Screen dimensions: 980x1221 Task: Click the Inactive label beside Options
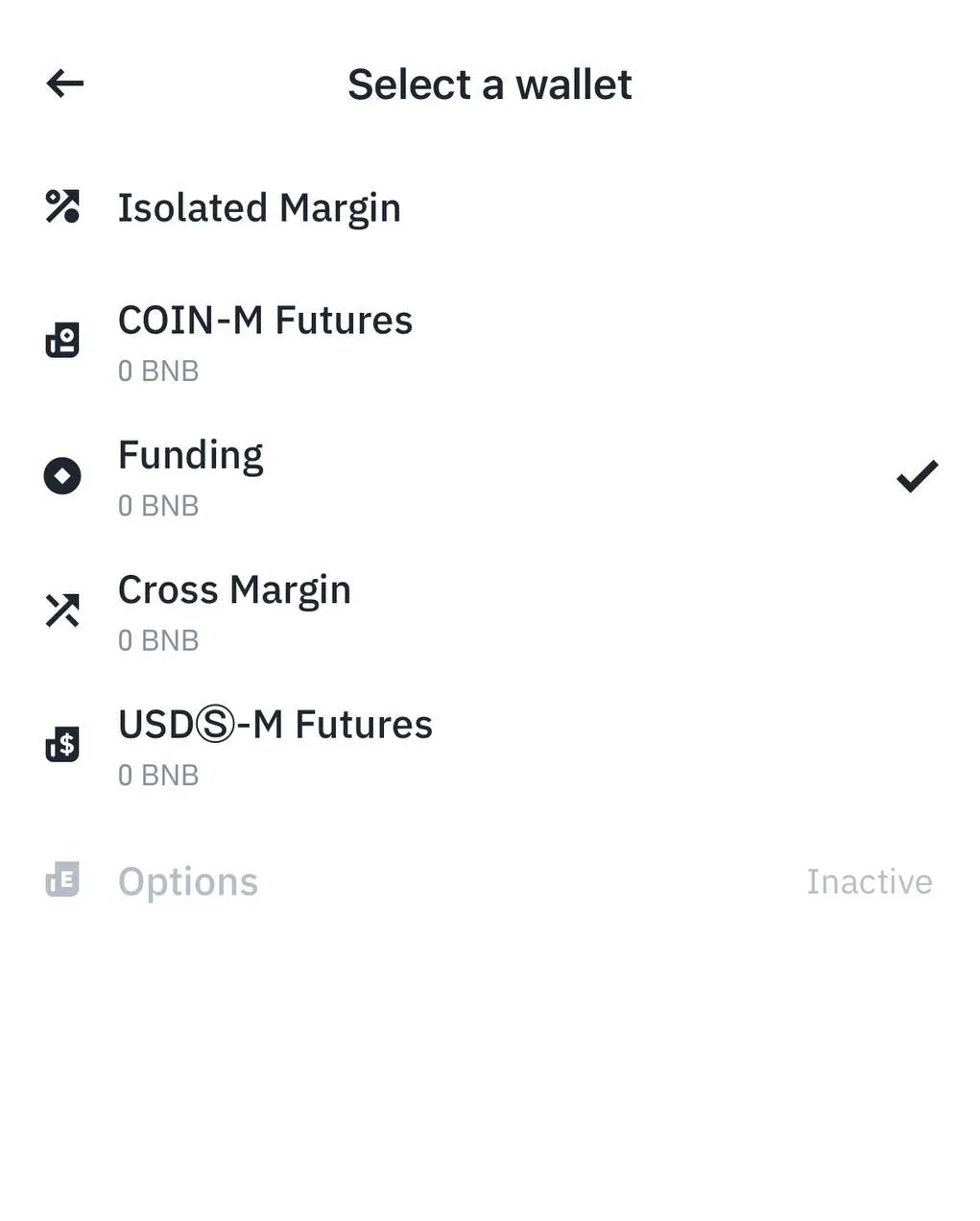pos(870,880)
